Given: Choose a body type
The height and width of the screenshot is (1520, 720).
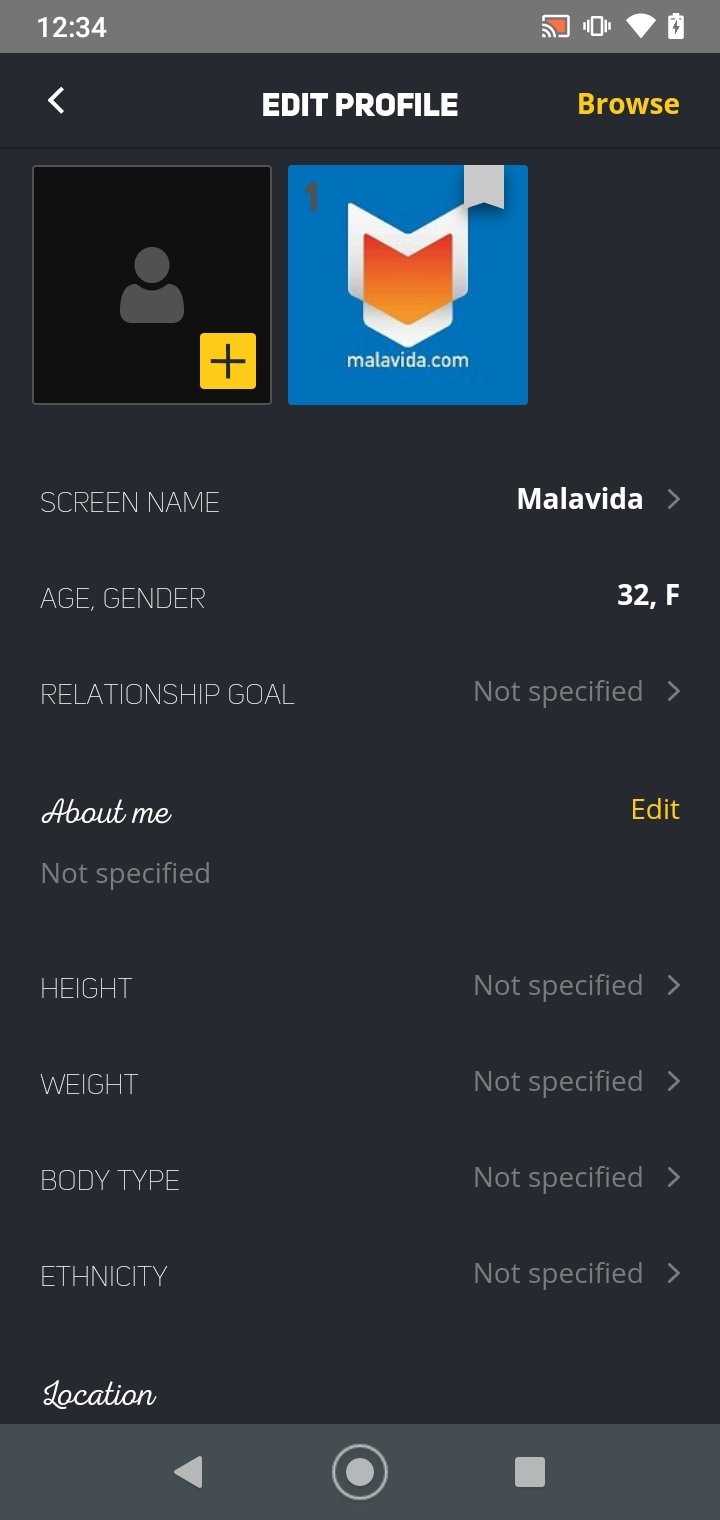Looking at the screenshot, I should [360, 1178].
